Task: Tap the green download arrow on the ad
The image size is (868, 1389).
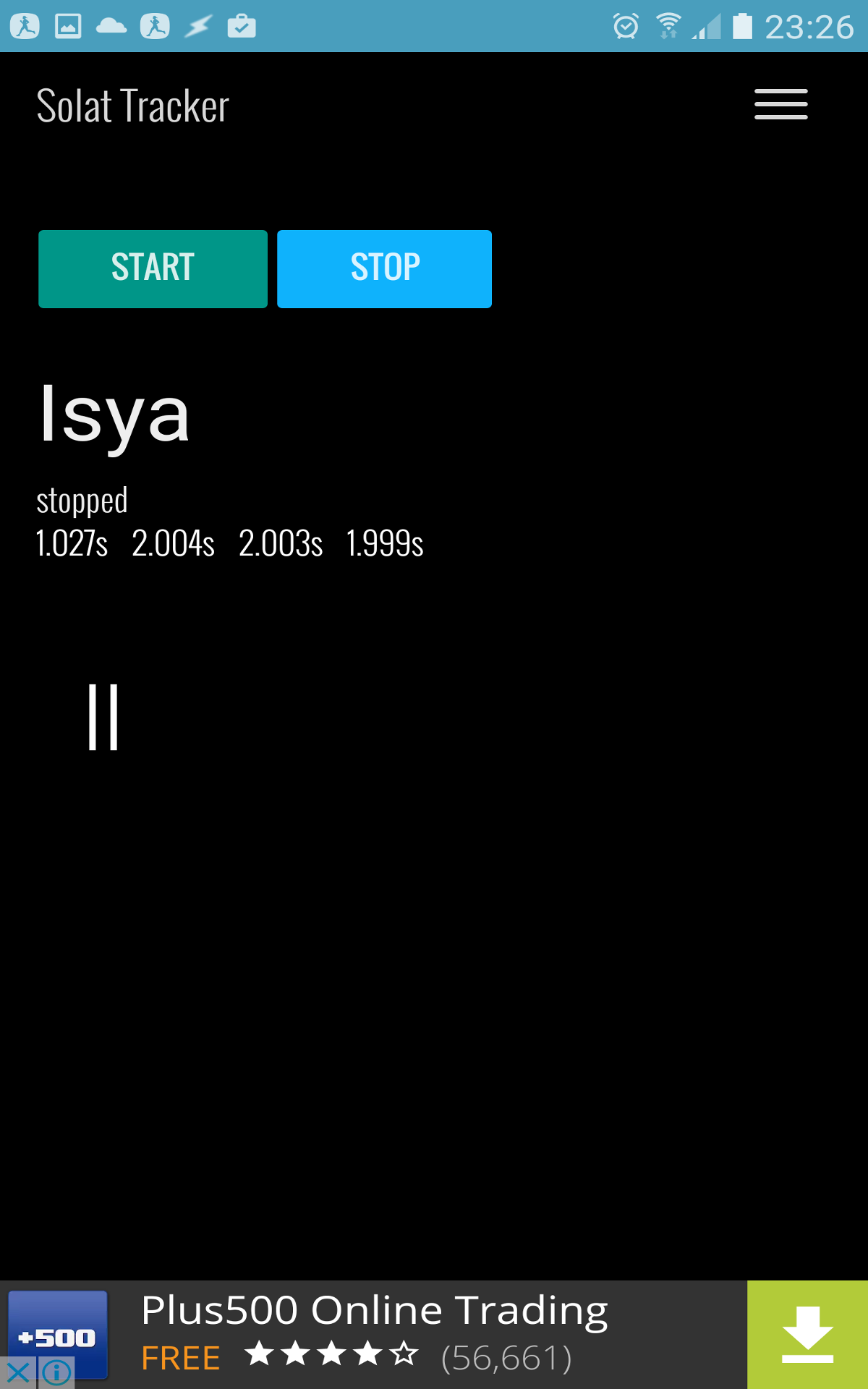Action: point(808,1335)
